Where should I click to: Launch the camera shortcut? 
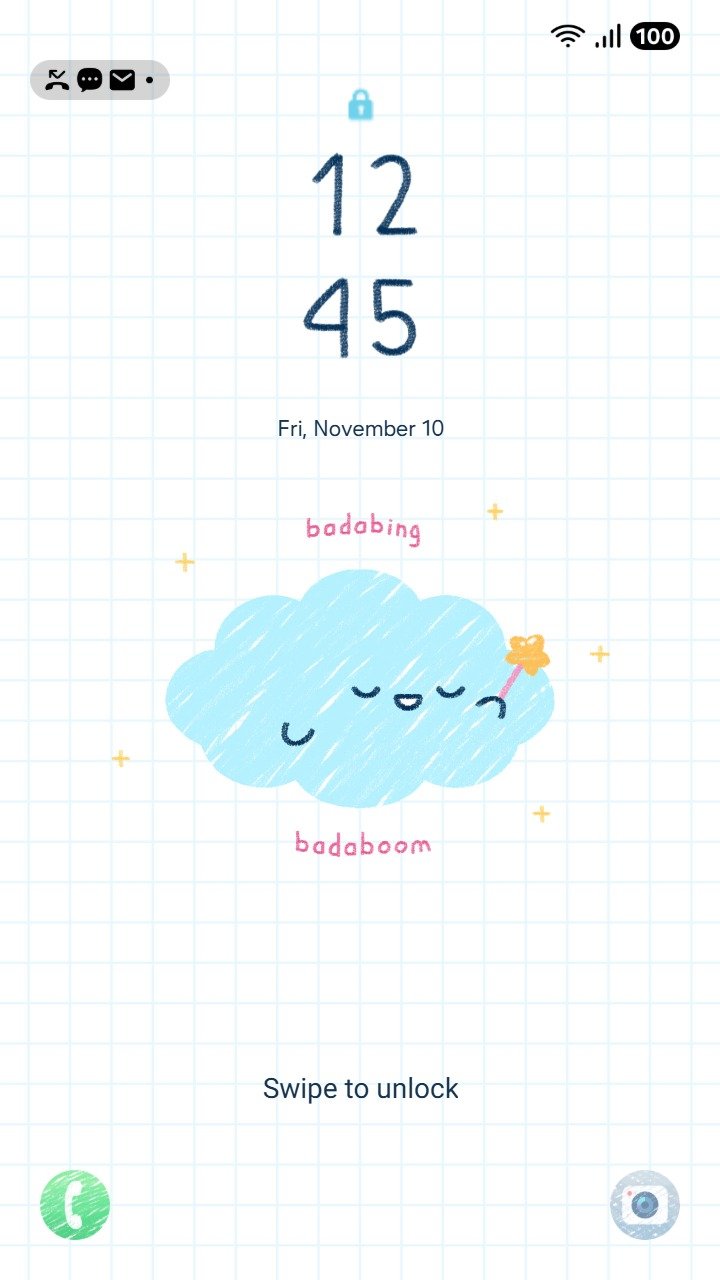click(x=645, y=1205)
